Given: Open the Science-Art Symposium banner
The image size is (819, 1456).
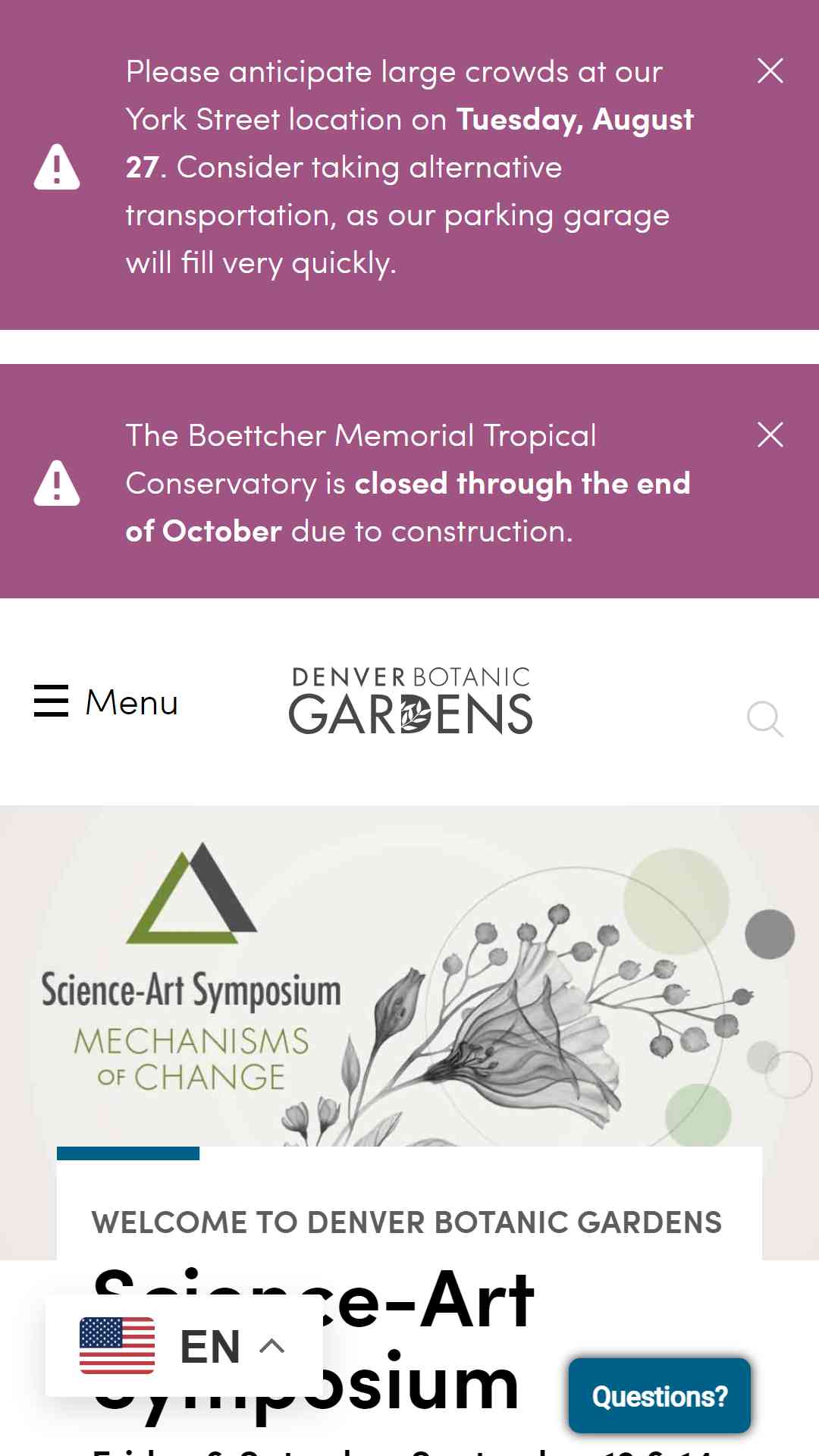Looking at the screenshot, I should [x=409, y=976].
